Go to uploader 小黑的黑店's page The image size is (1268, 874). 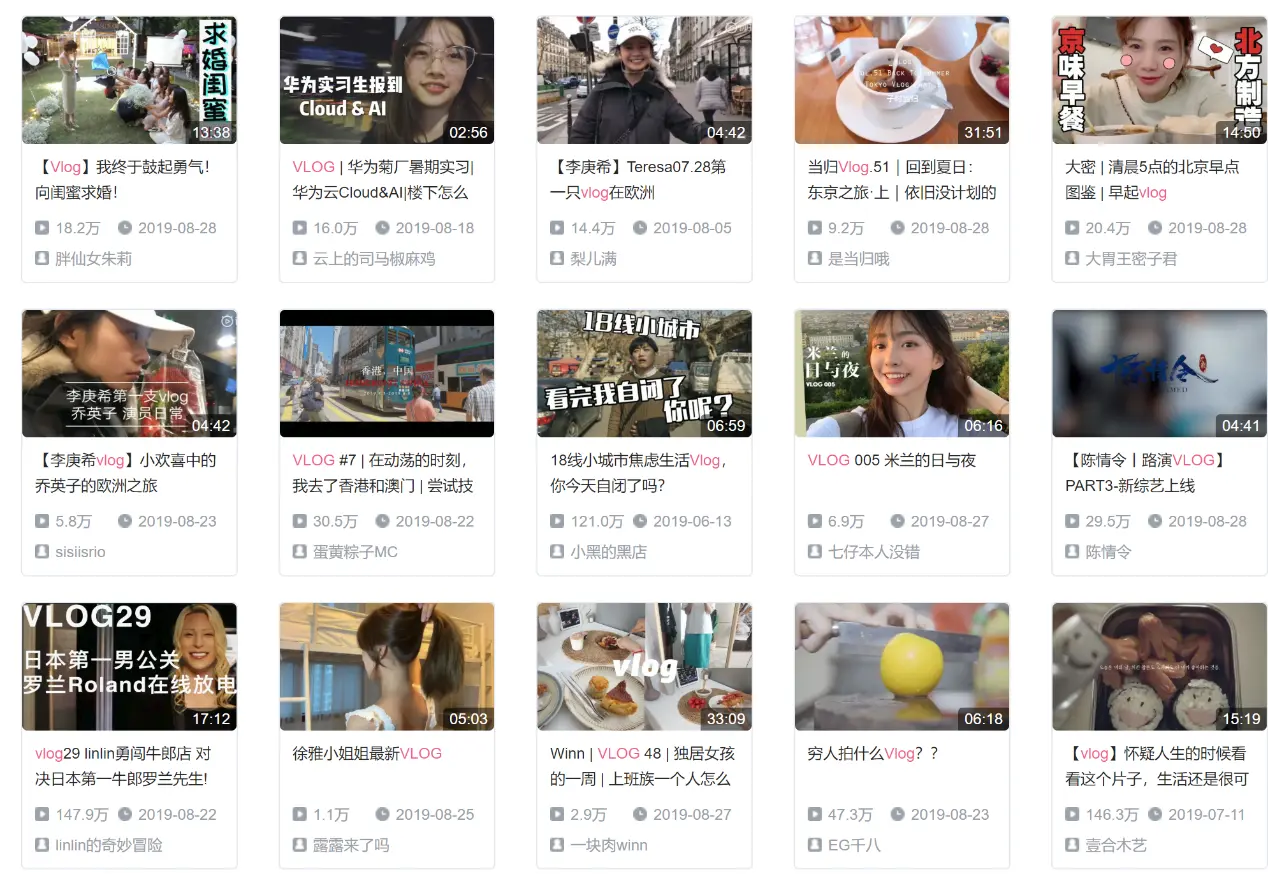tap(608, 552)
